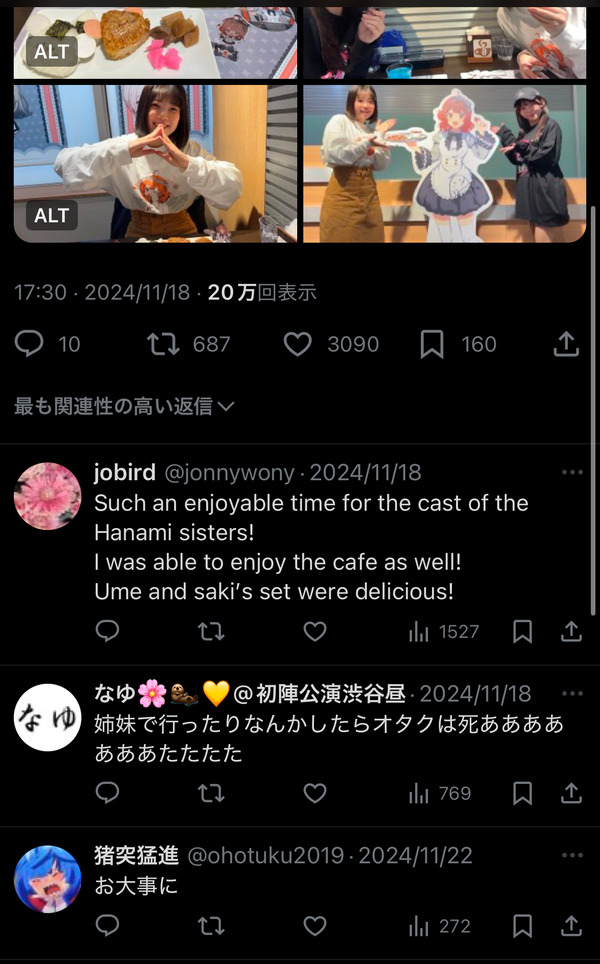Open overflow menu on jobird's reply
600x964 pixels.
(572, 472)
